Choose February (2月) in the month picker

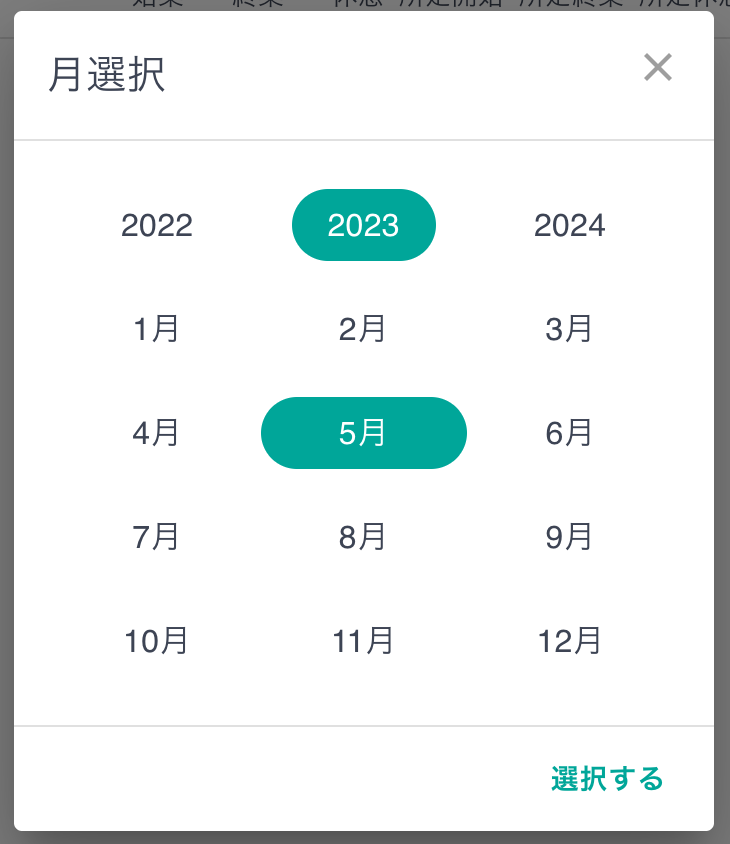click(x=363, y=329)
